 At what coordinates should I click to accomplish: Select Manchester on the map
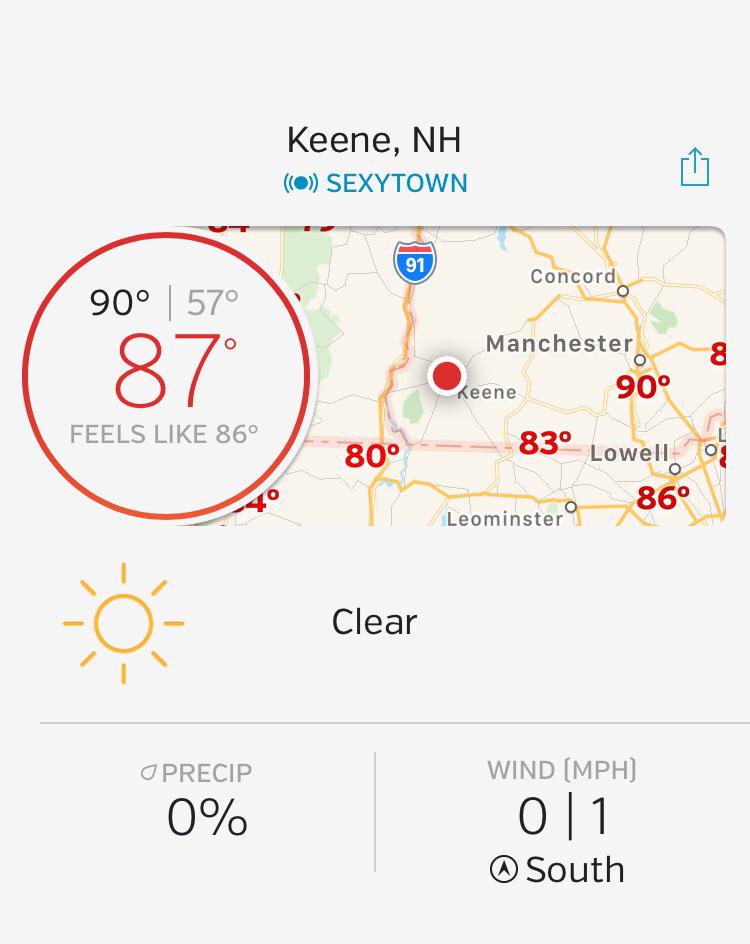(558, 343)
